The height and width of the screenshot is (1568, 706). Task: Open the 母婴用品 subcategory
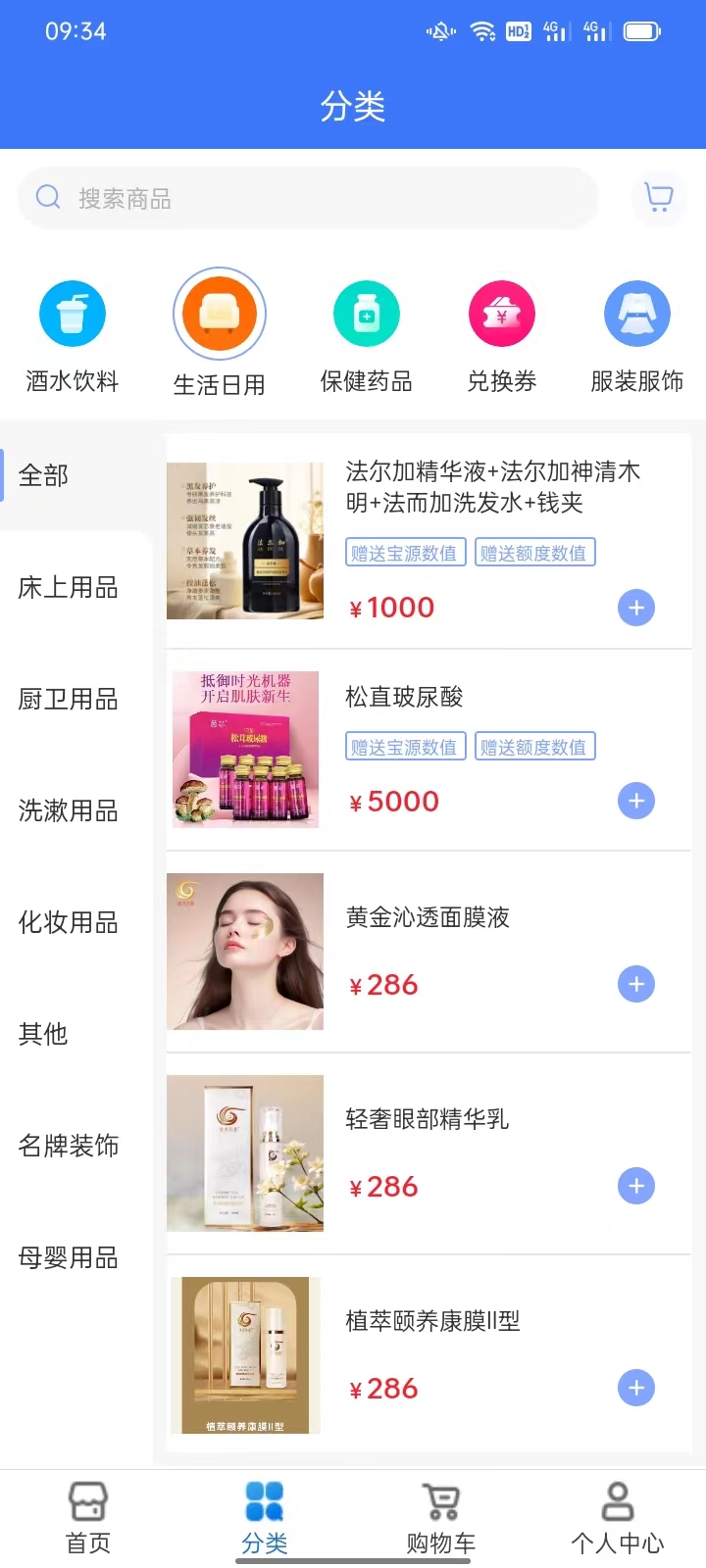pyautogui.click(x=69, y=1257)
